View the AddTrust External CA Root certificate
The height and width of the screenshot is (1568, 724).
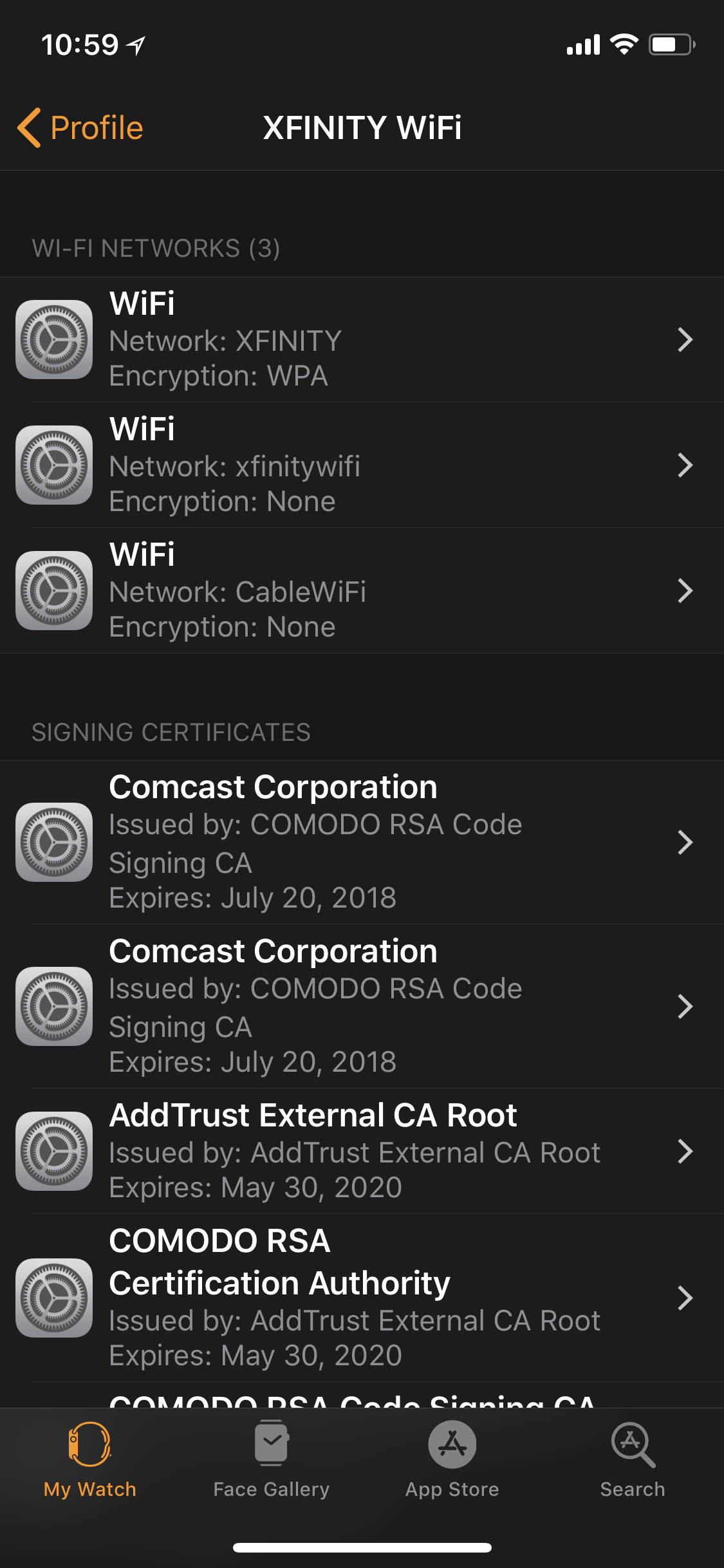[x=362, y=1151]
